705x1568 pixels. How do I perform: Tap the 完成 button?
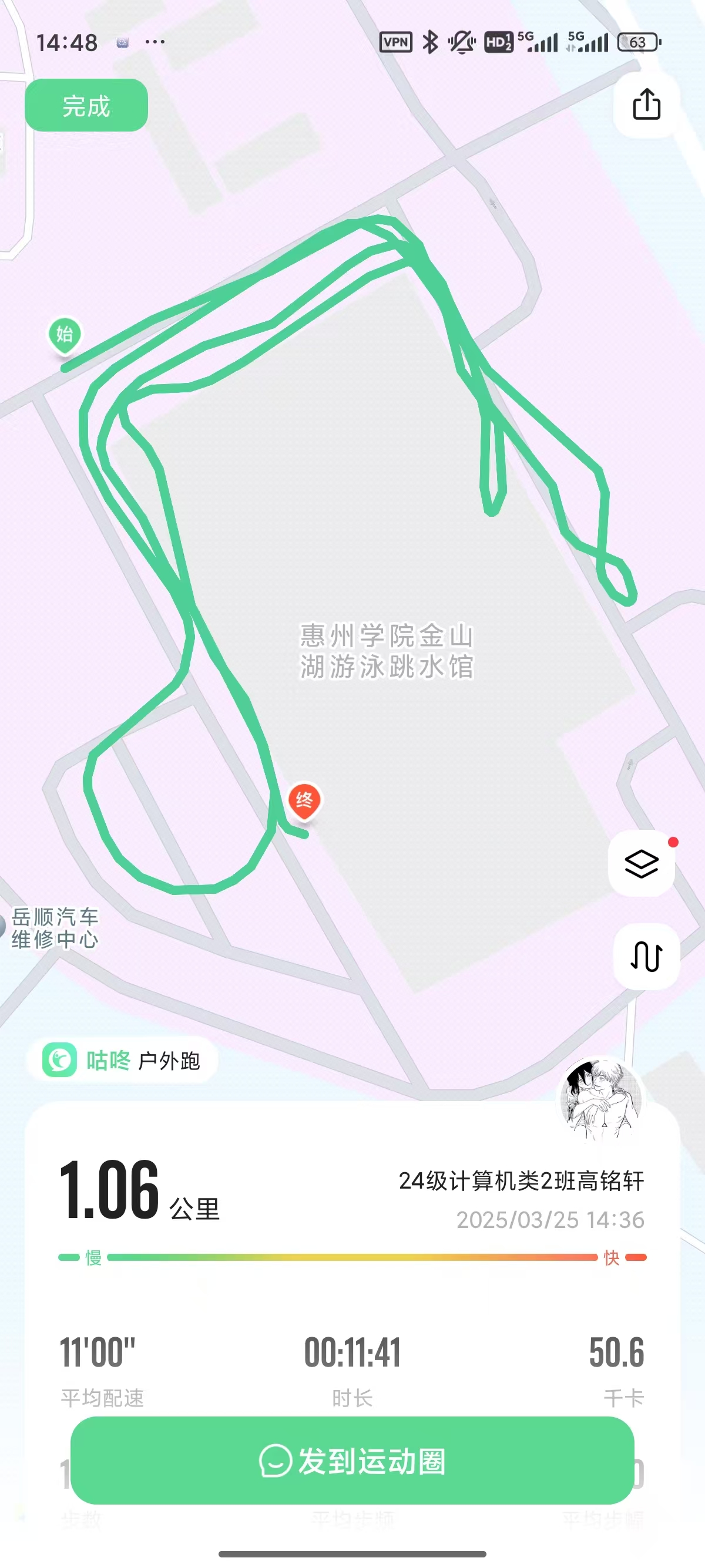point(86,105)
